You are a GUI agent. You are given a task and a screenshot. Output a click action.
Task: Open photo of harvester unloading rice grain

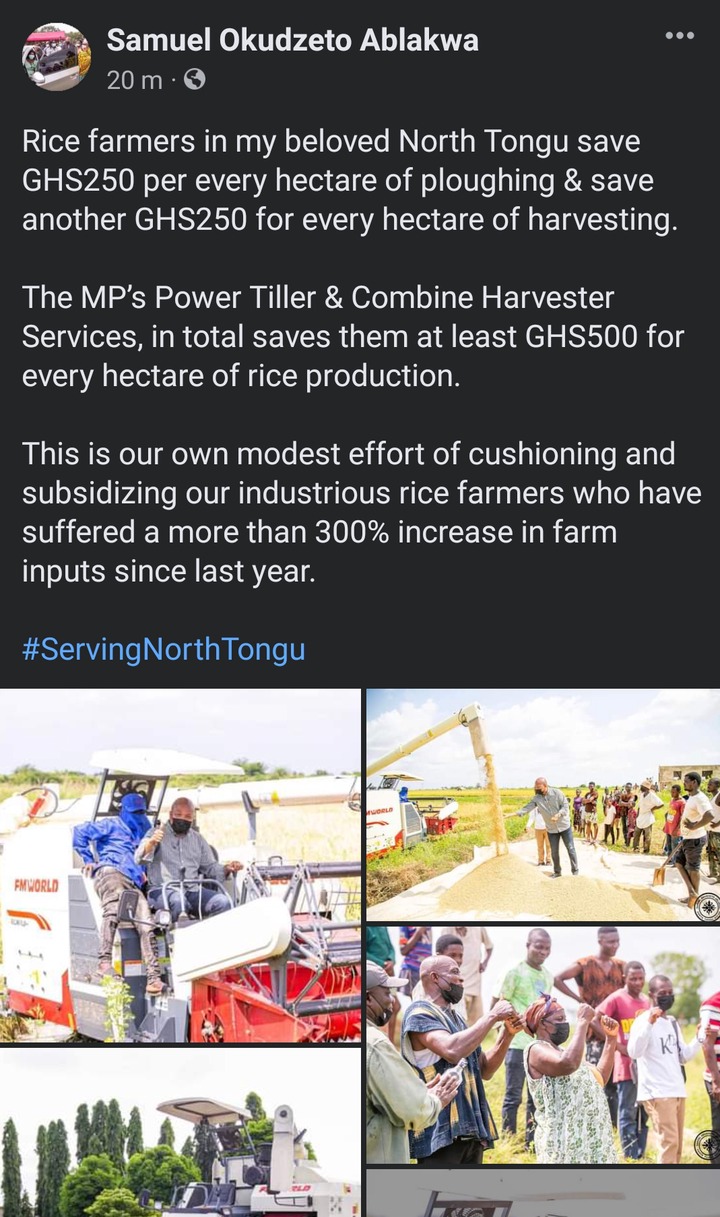click(543, 805)
